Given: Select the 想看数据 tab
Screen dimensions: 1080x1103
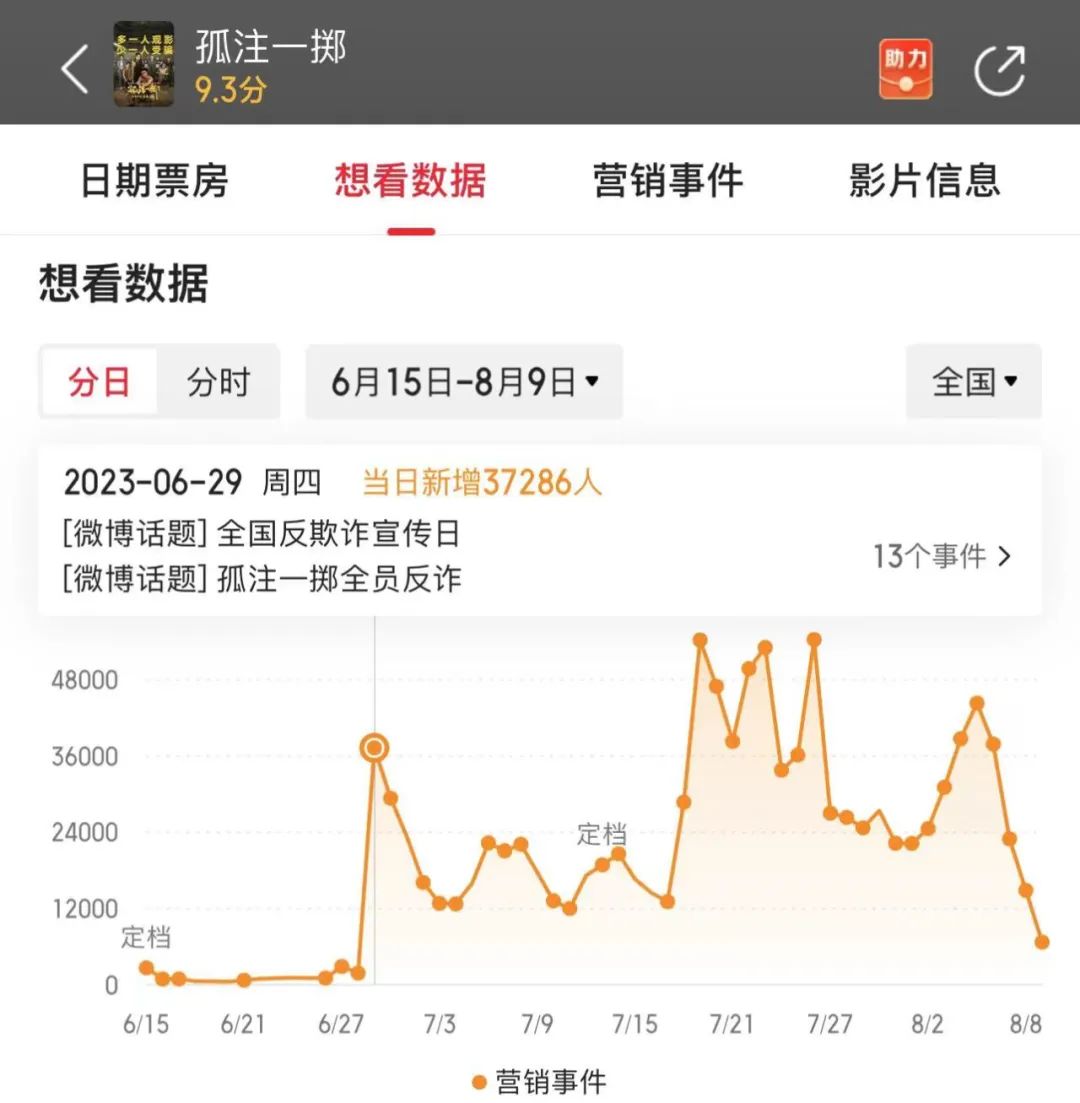Looking at the screenshot, I should (410, 181).
